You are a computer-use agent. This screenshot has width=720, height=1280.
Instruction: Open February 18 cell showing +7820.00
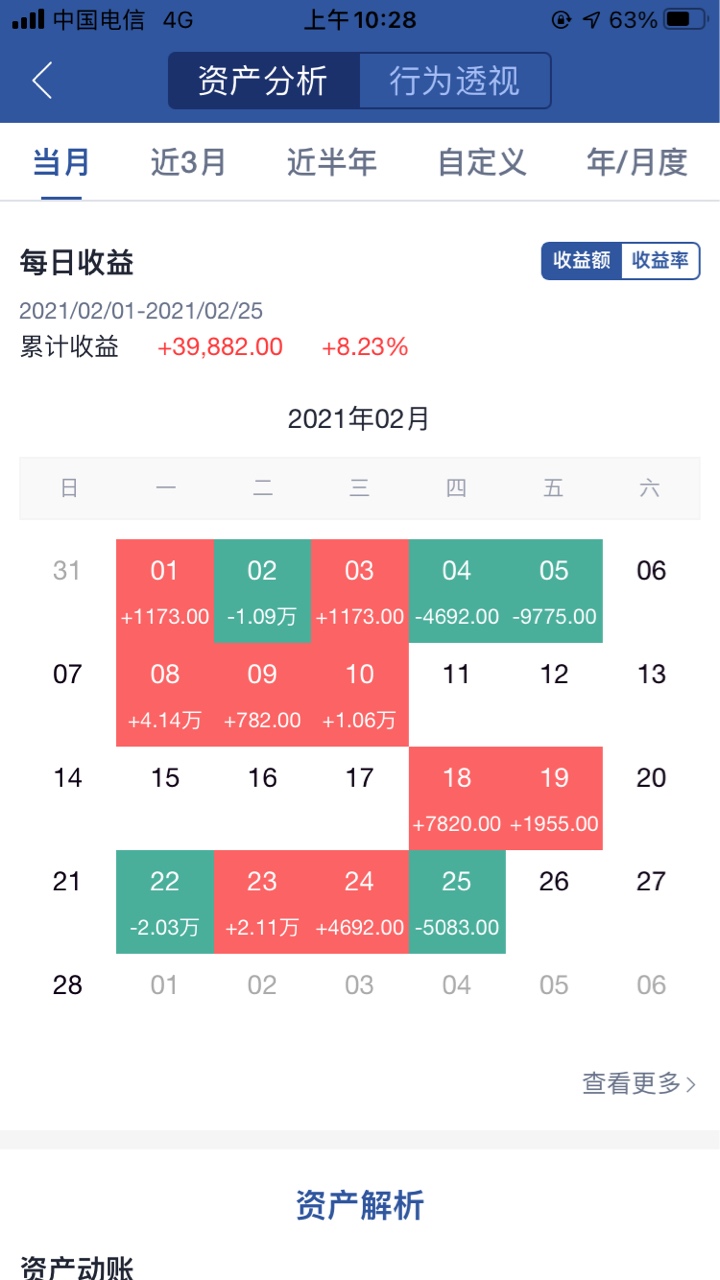[457, 798]
